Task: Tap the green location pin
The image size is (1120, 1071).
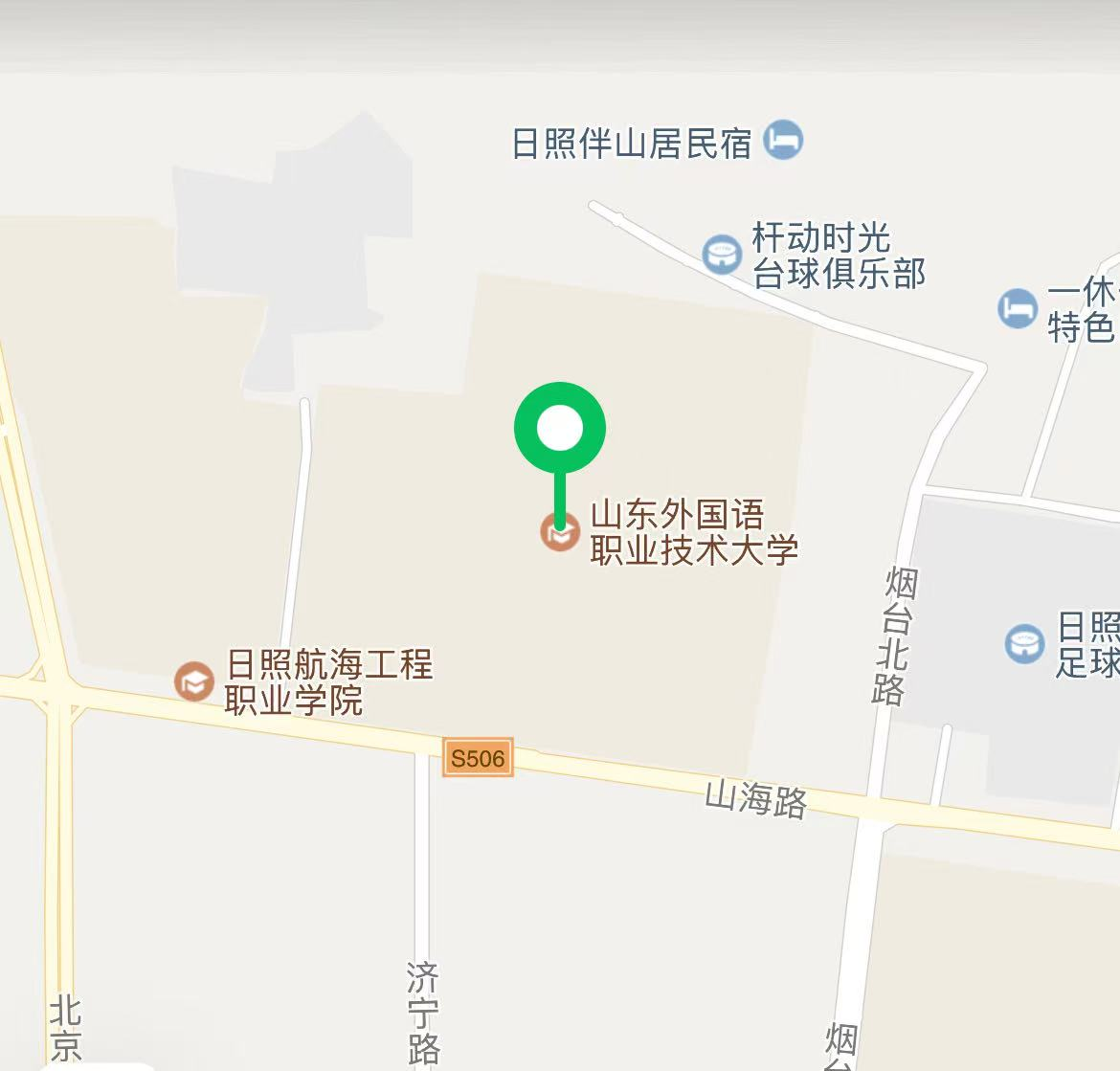Action: pos(560,429)
